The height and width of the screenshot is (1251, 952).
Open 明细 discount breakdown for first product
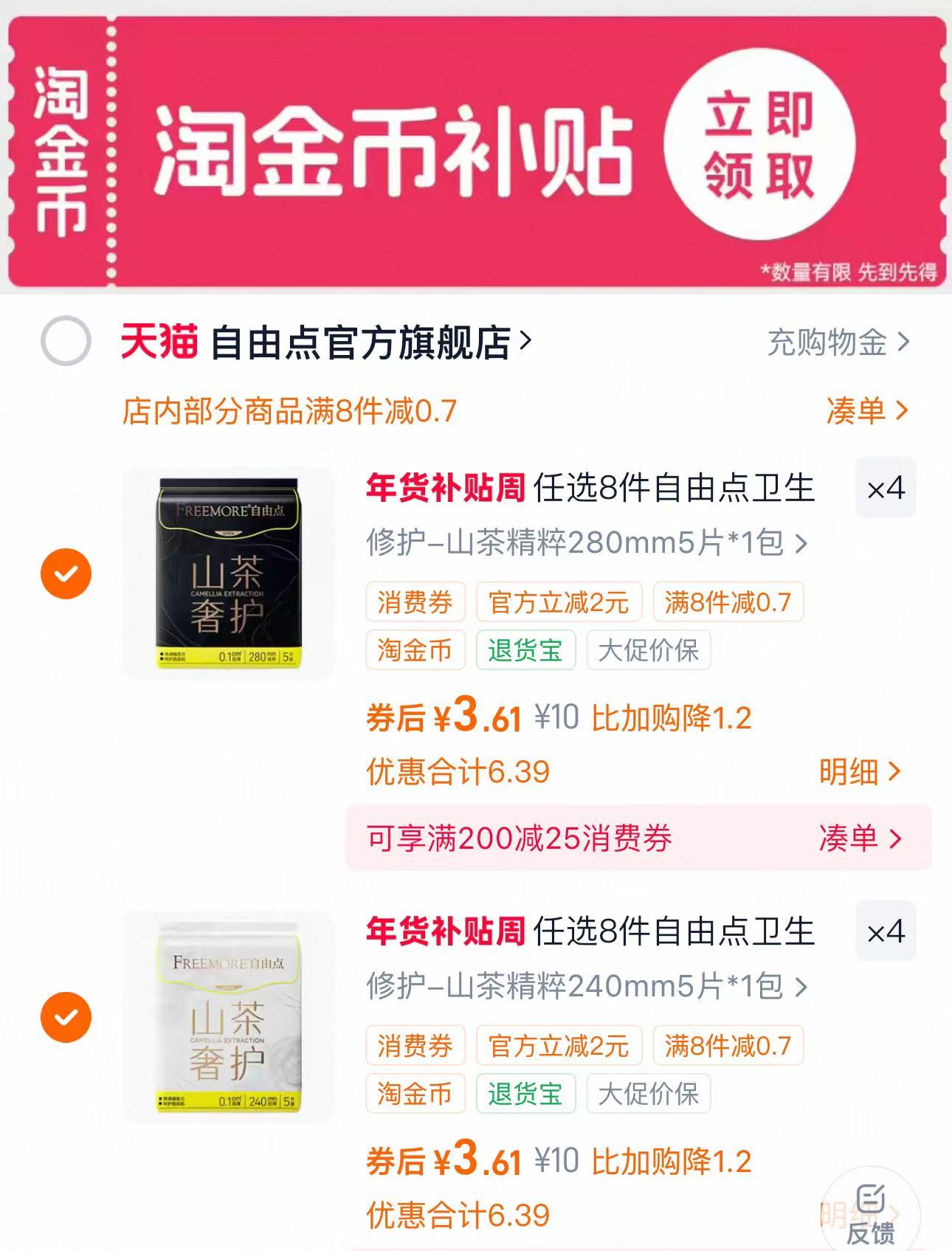click(858, 771)
